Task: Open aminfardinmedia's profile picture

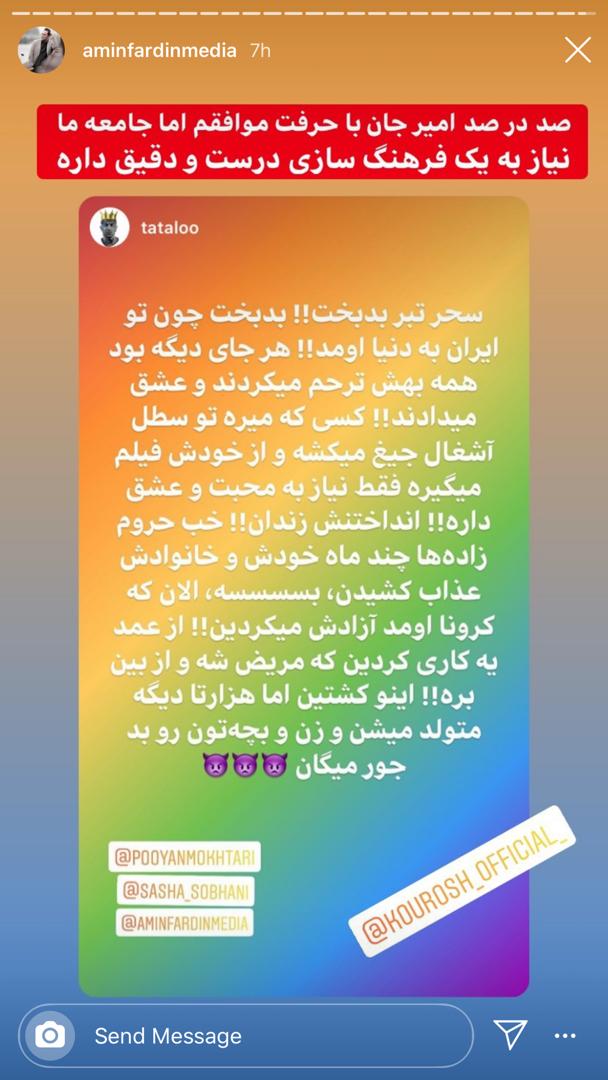Action: 41,50
